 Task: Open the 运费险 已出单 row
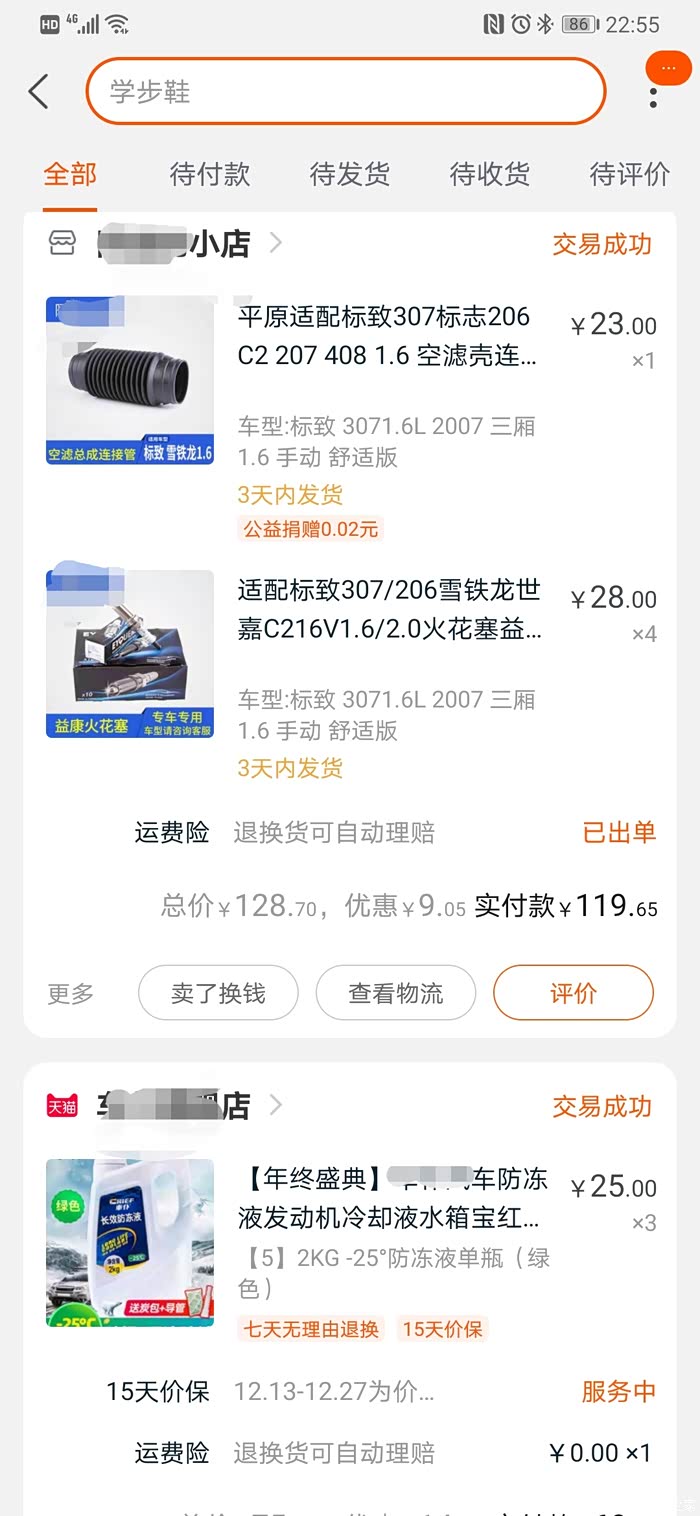tap(395, 832)
